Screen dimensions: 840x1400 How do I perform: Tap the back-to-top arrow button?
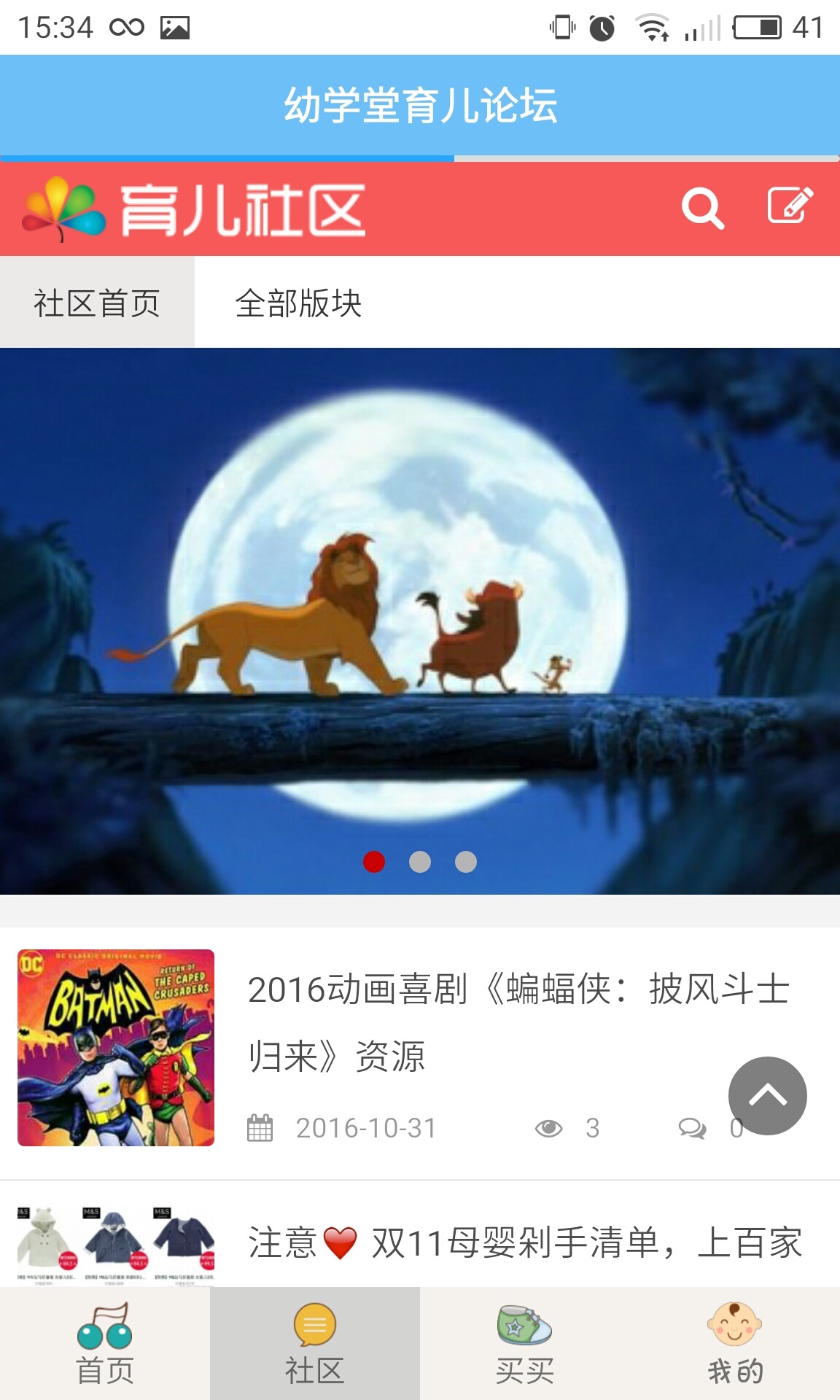(x=767, y=1095)
